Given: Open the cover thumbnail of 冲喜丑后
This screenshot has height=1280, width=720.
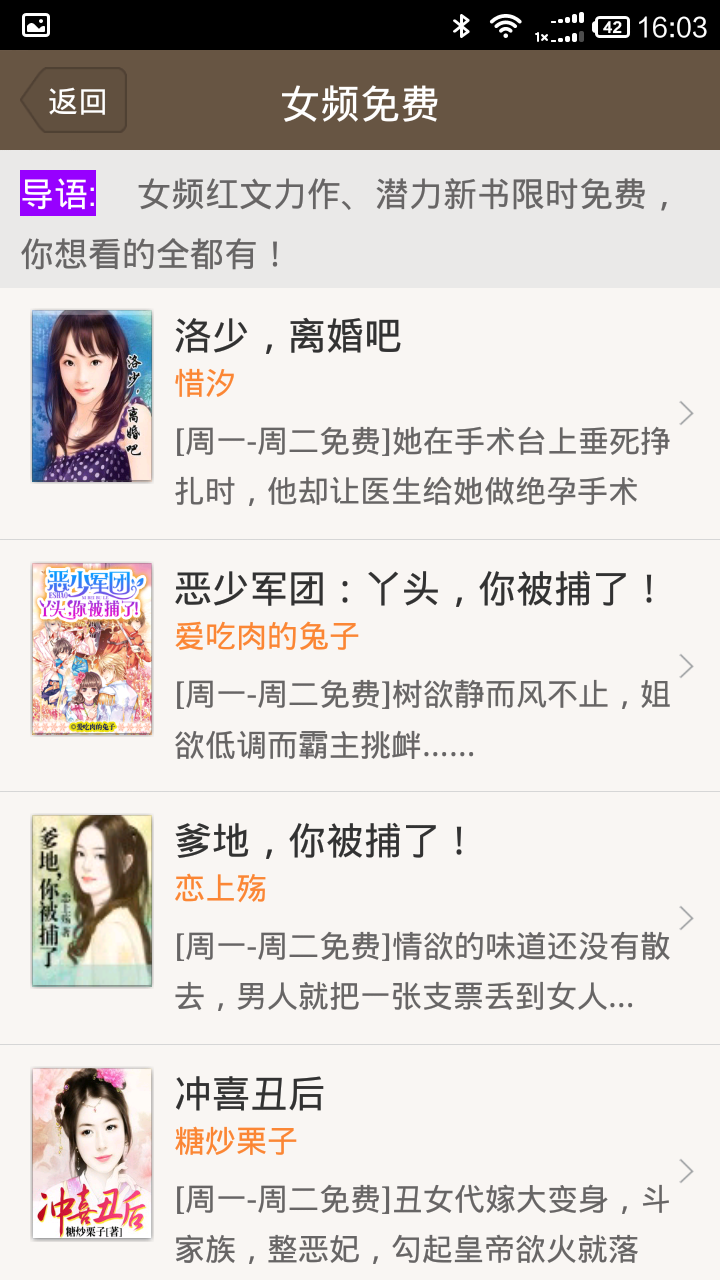Looking at the screenshot, I should (x=91, y=1151).
